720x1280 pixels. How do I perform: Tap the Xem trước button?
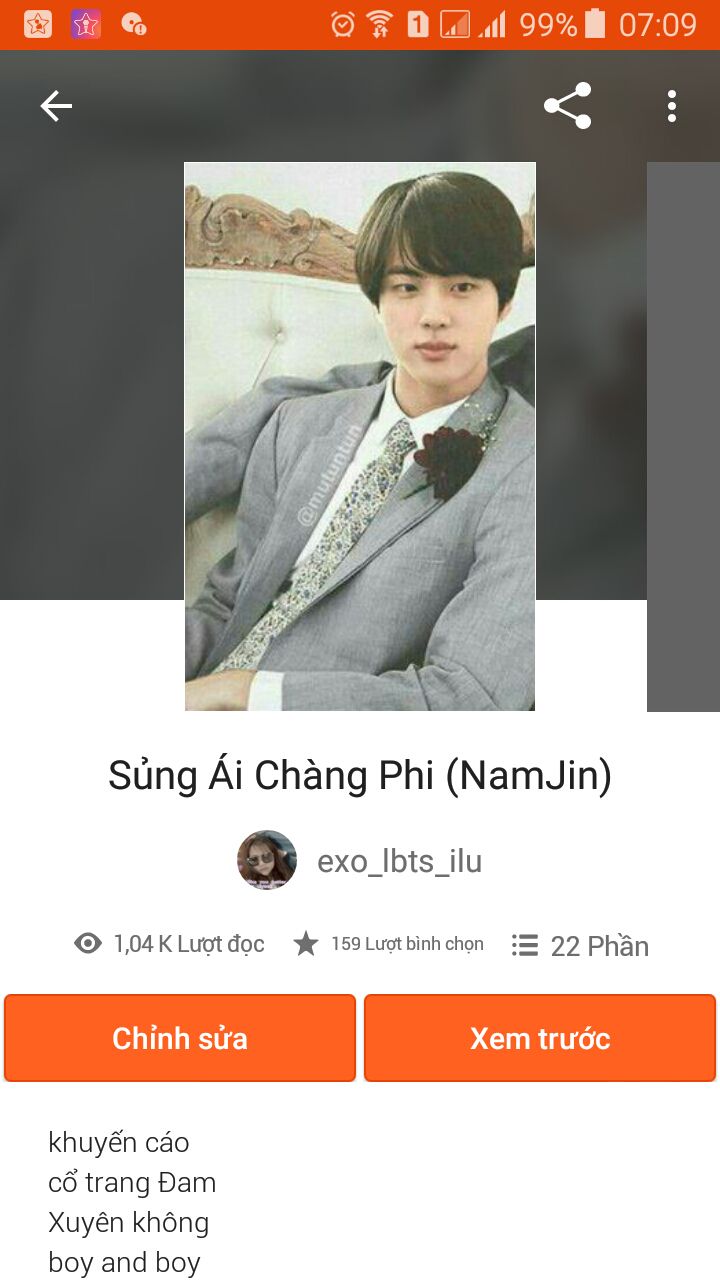coord(540,1038)
